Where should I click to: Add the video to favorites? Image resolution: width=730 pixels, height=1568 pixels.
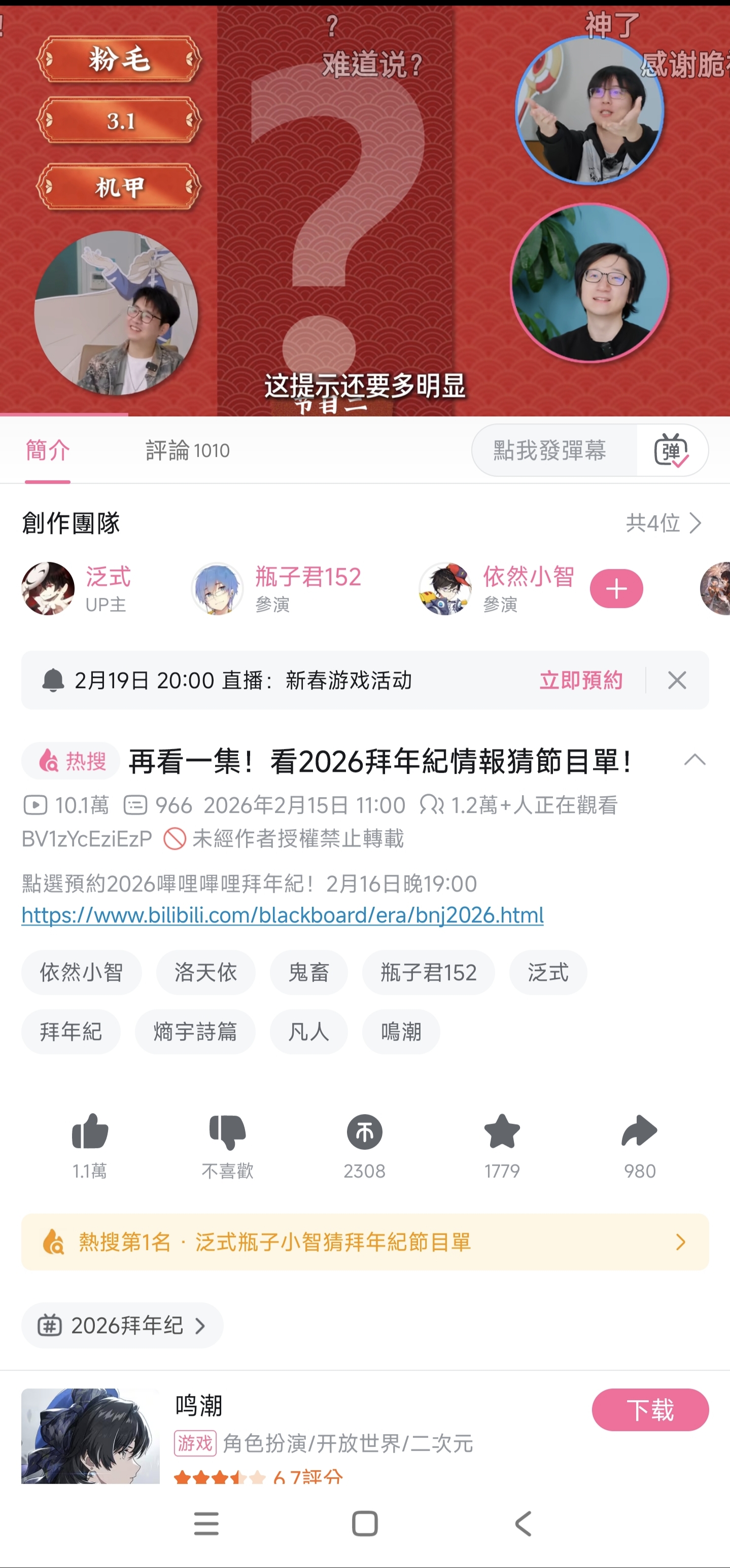point(502,1132)
